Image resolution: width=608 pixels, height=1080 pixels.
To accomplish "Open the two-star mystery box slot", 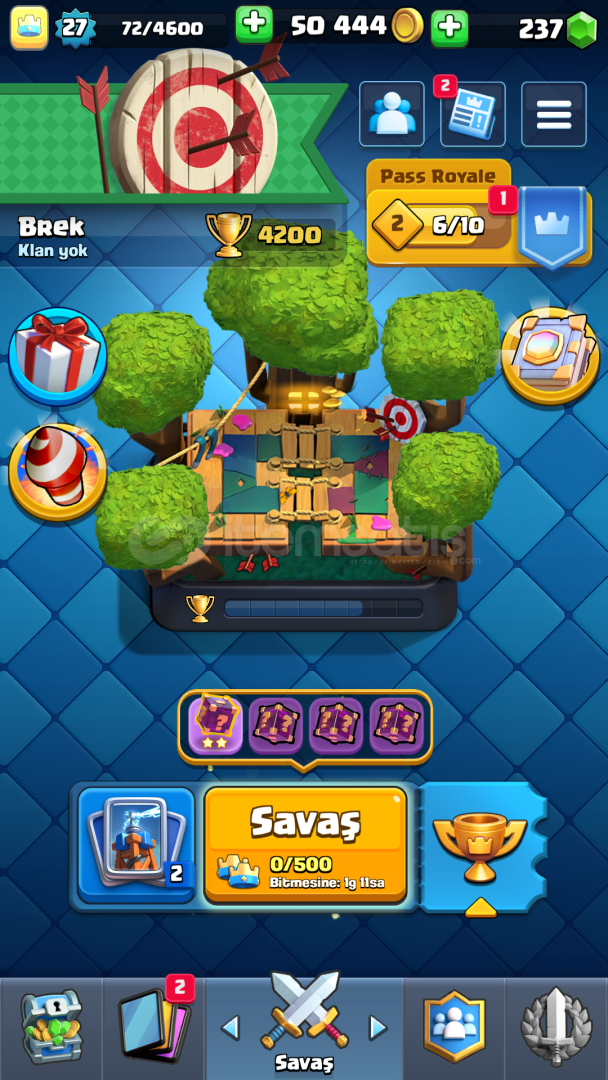I will click(x=215, y=725).
